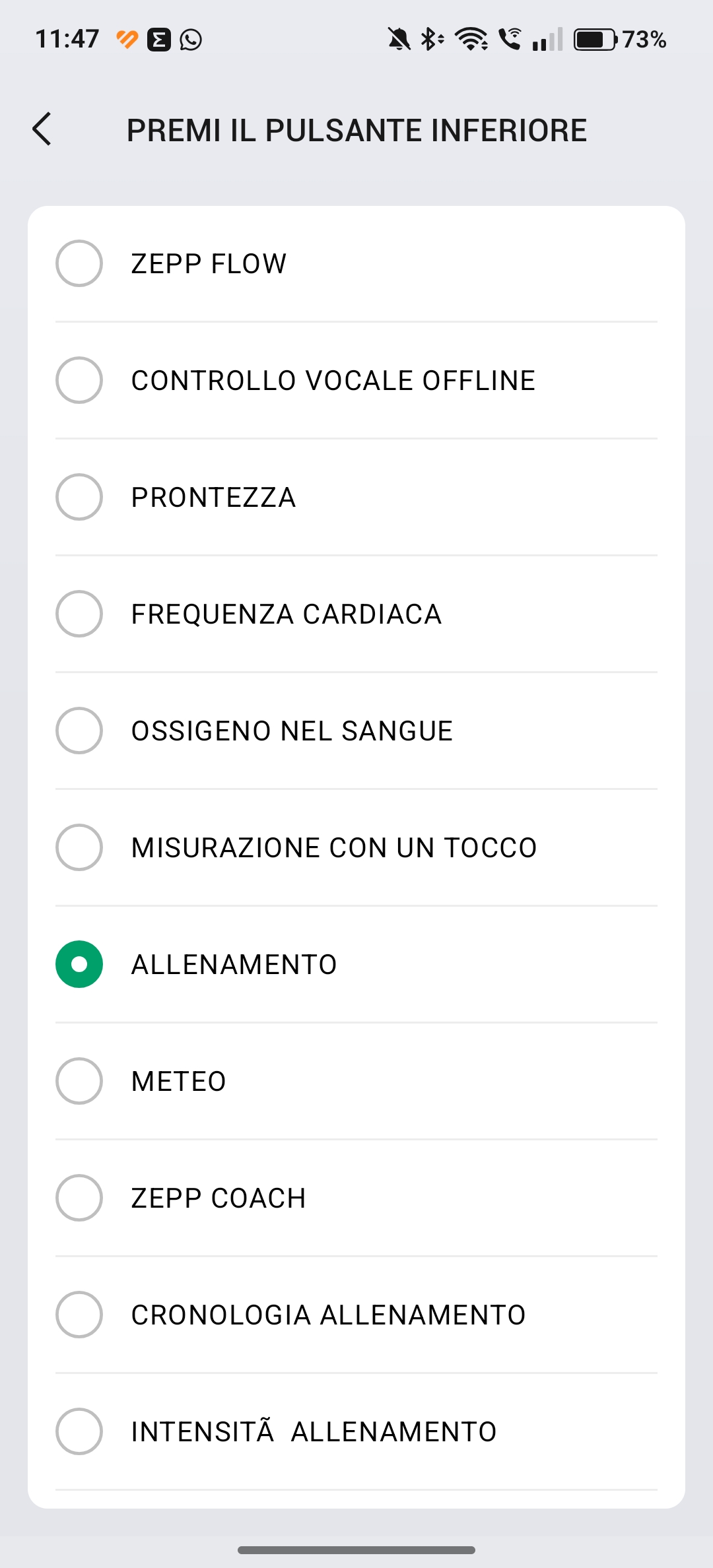
Task: Tap the selected Allenamento option
Action: tap(356, 964)
